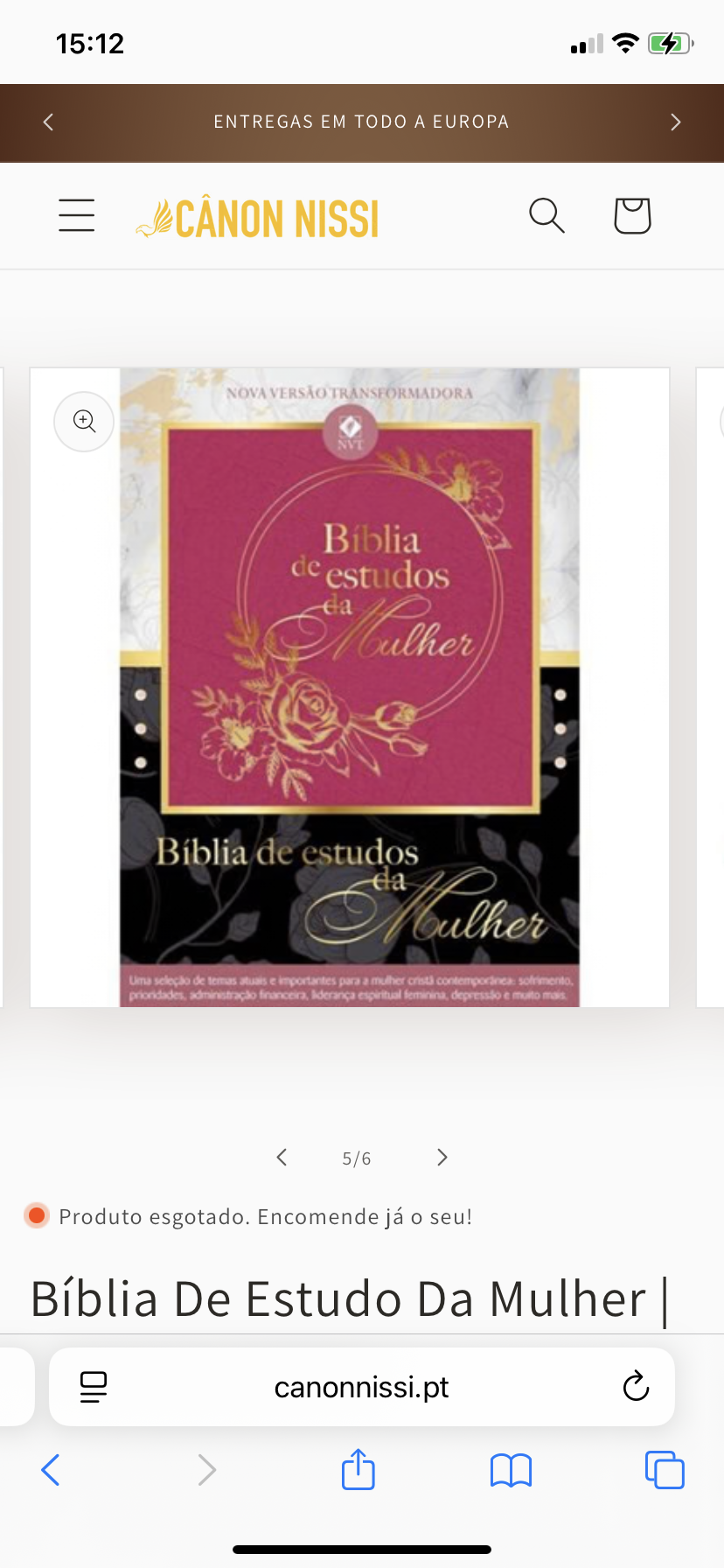This screenshot has height=1568, width=724.
Task: Tap the canonnissi.pt address bar
Action: [x=361, y=1387]
